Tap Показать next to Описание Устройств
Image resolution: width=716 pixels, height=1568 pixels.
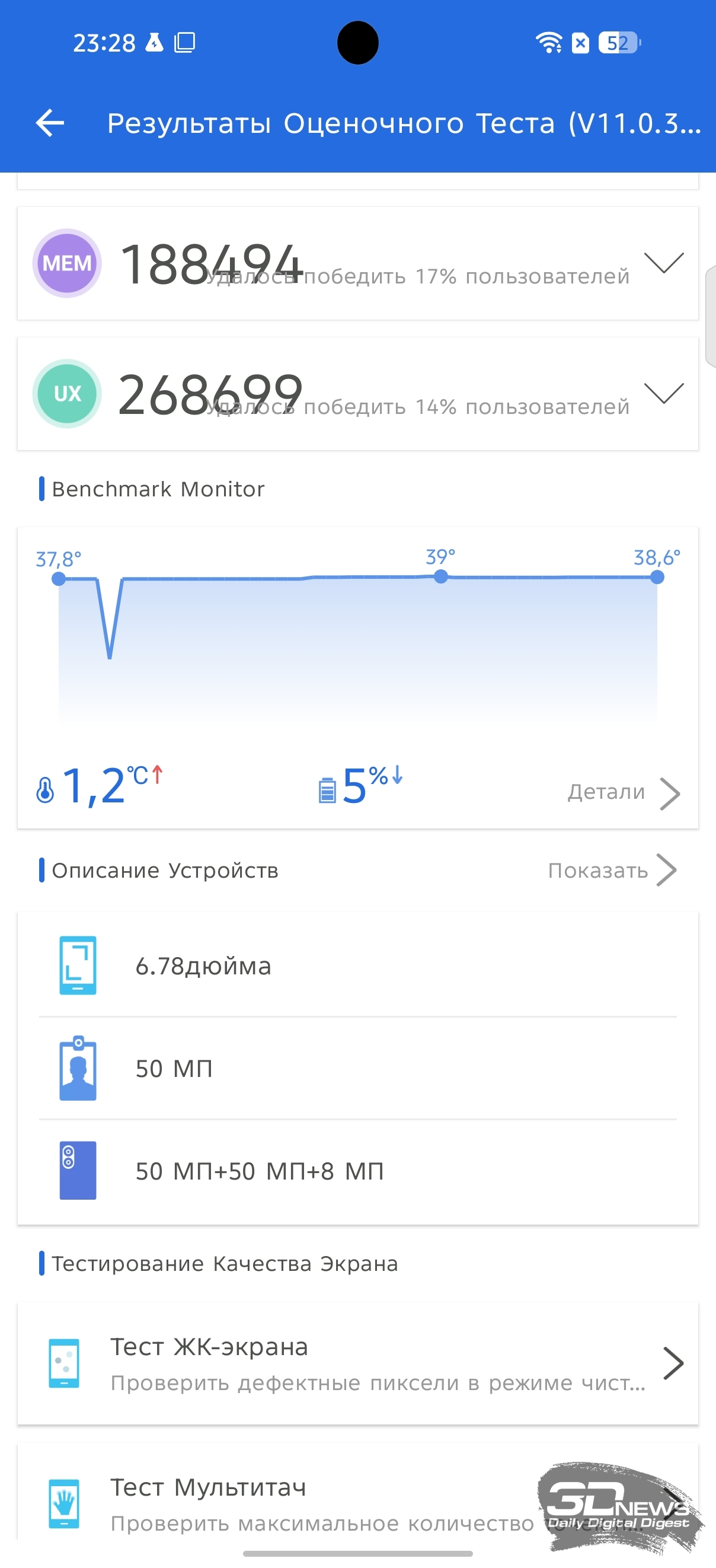[611, 871]
